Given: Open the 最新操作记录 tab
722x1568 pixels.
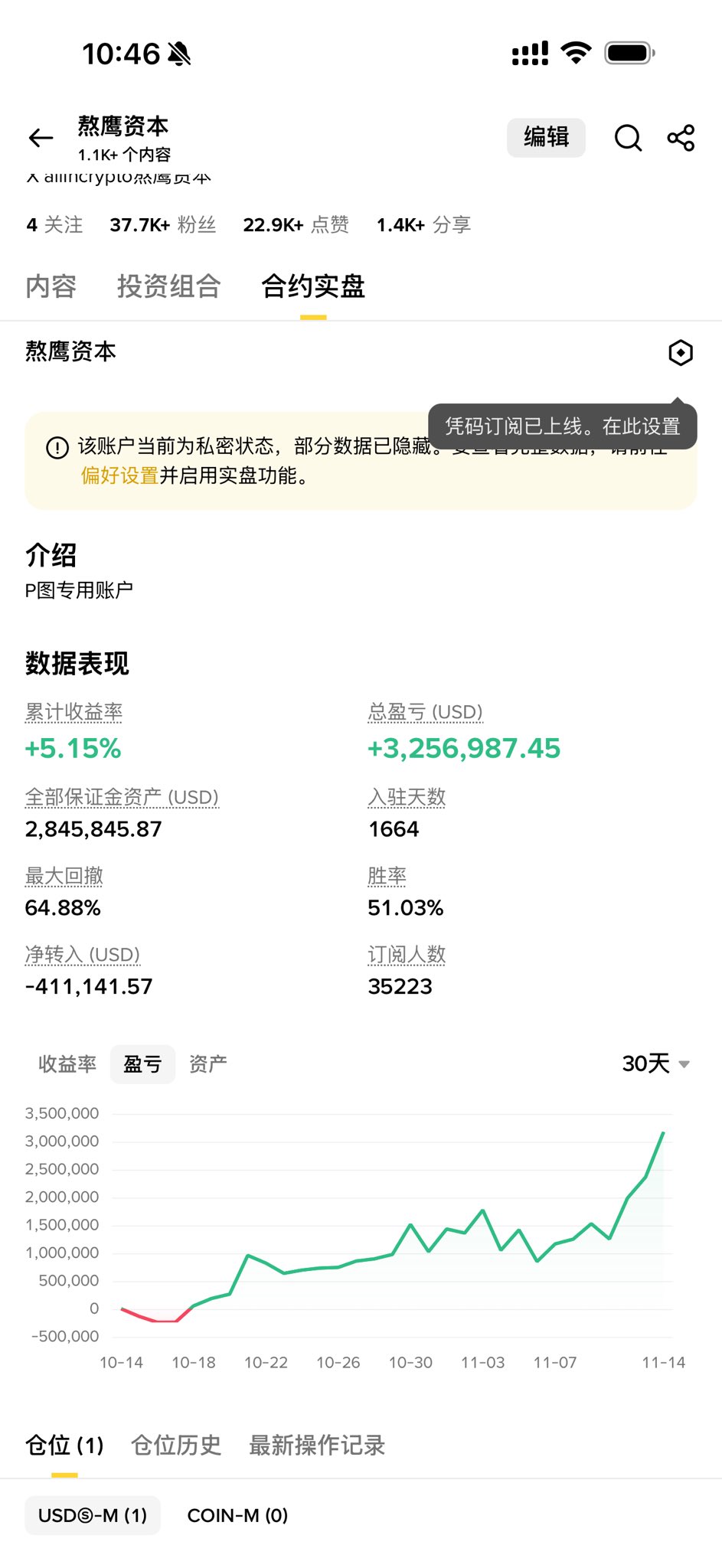Looking at the screenshot, I should click(317, 1445).
